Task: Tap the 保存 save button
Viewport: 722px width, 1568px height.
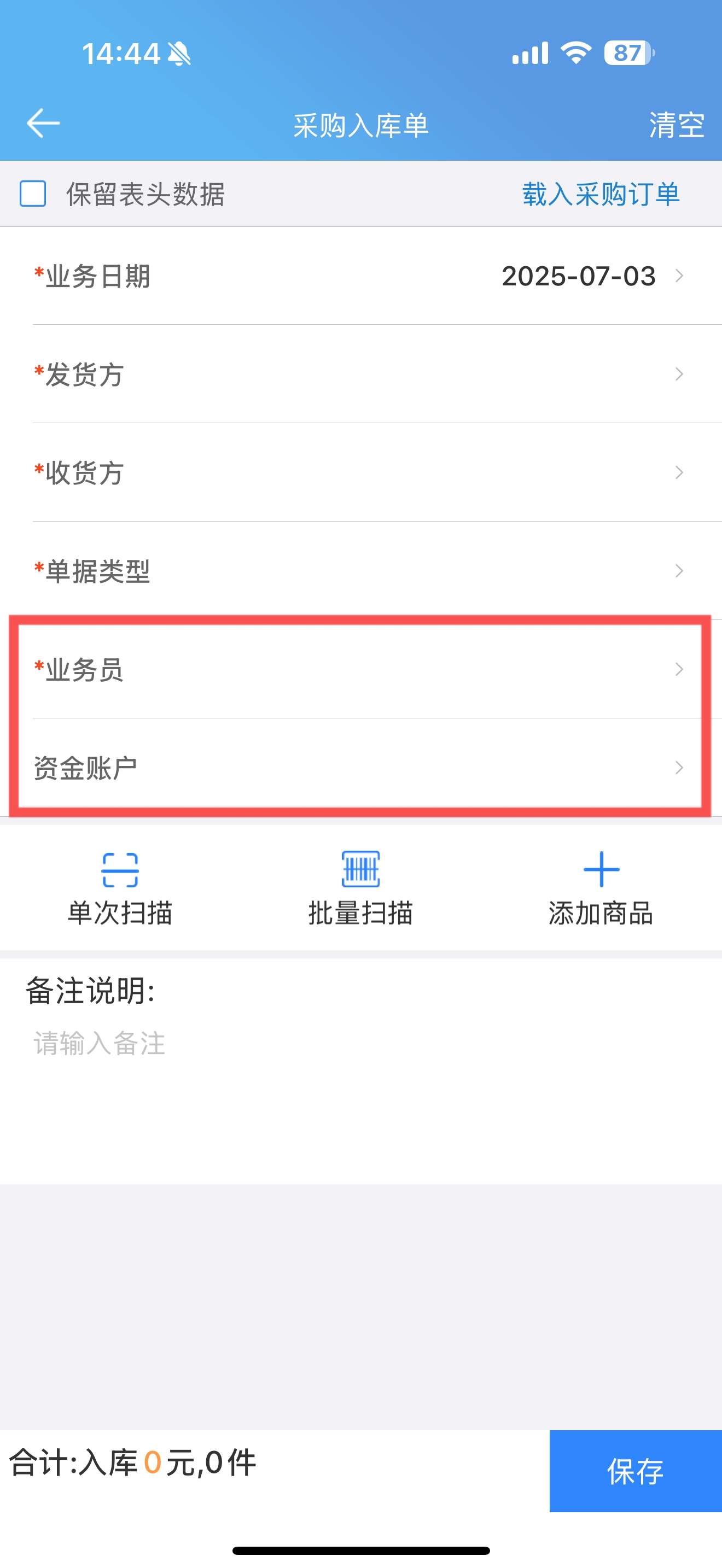Action: tap(636, 1471)
